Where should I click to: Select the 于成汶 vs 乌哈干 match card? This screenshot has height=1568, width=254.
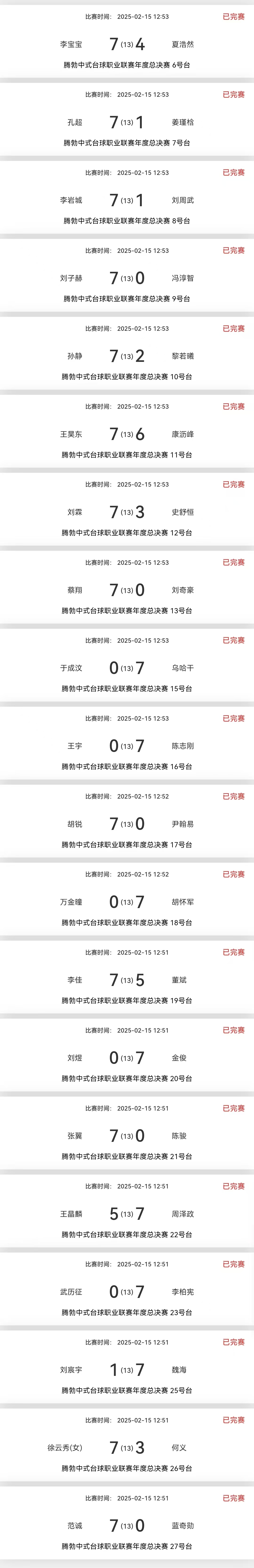coord(127,667)
